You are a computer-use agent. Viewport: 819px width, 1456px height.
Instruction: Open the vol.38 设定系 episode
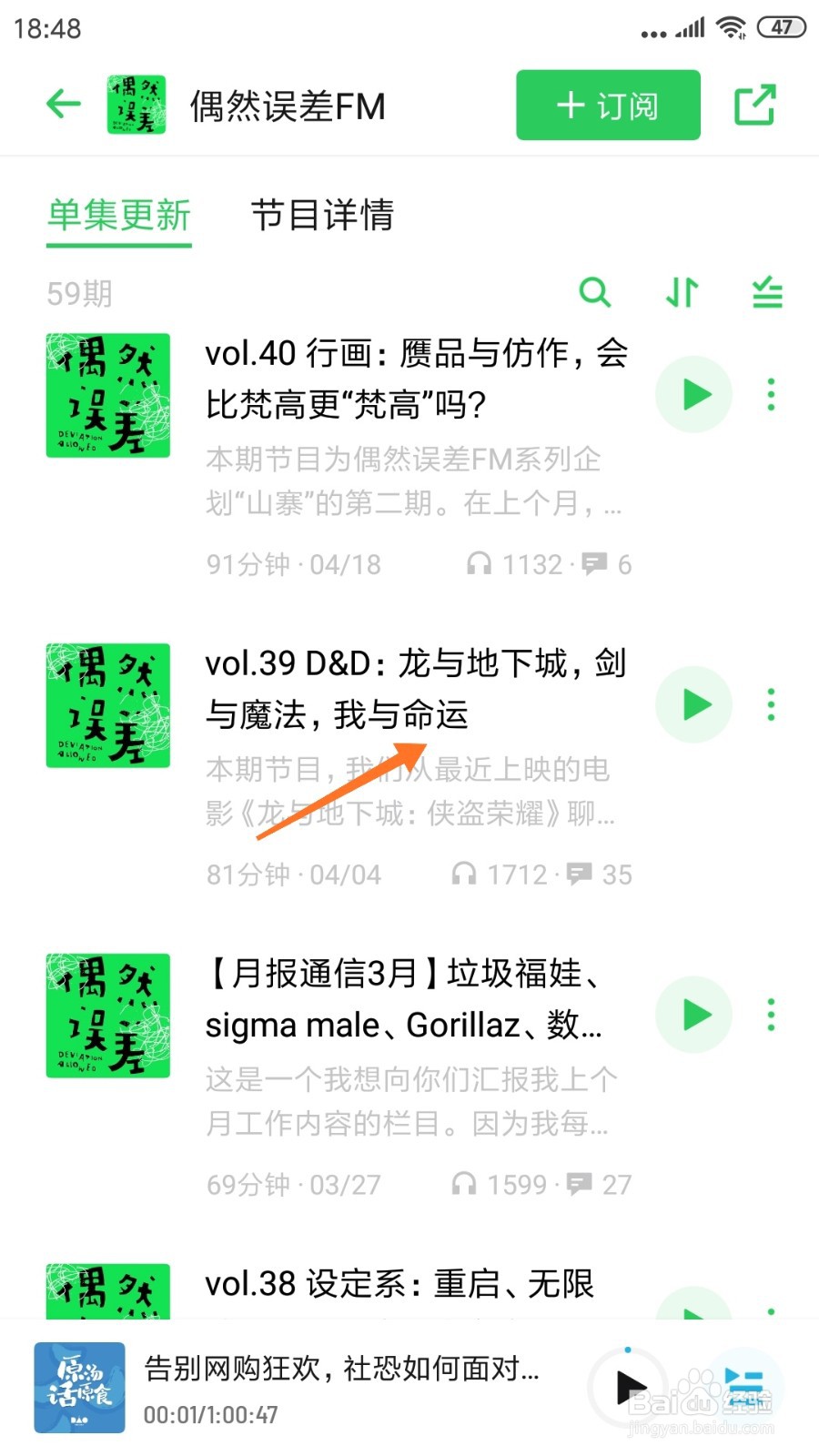[x=399, y=1284]
